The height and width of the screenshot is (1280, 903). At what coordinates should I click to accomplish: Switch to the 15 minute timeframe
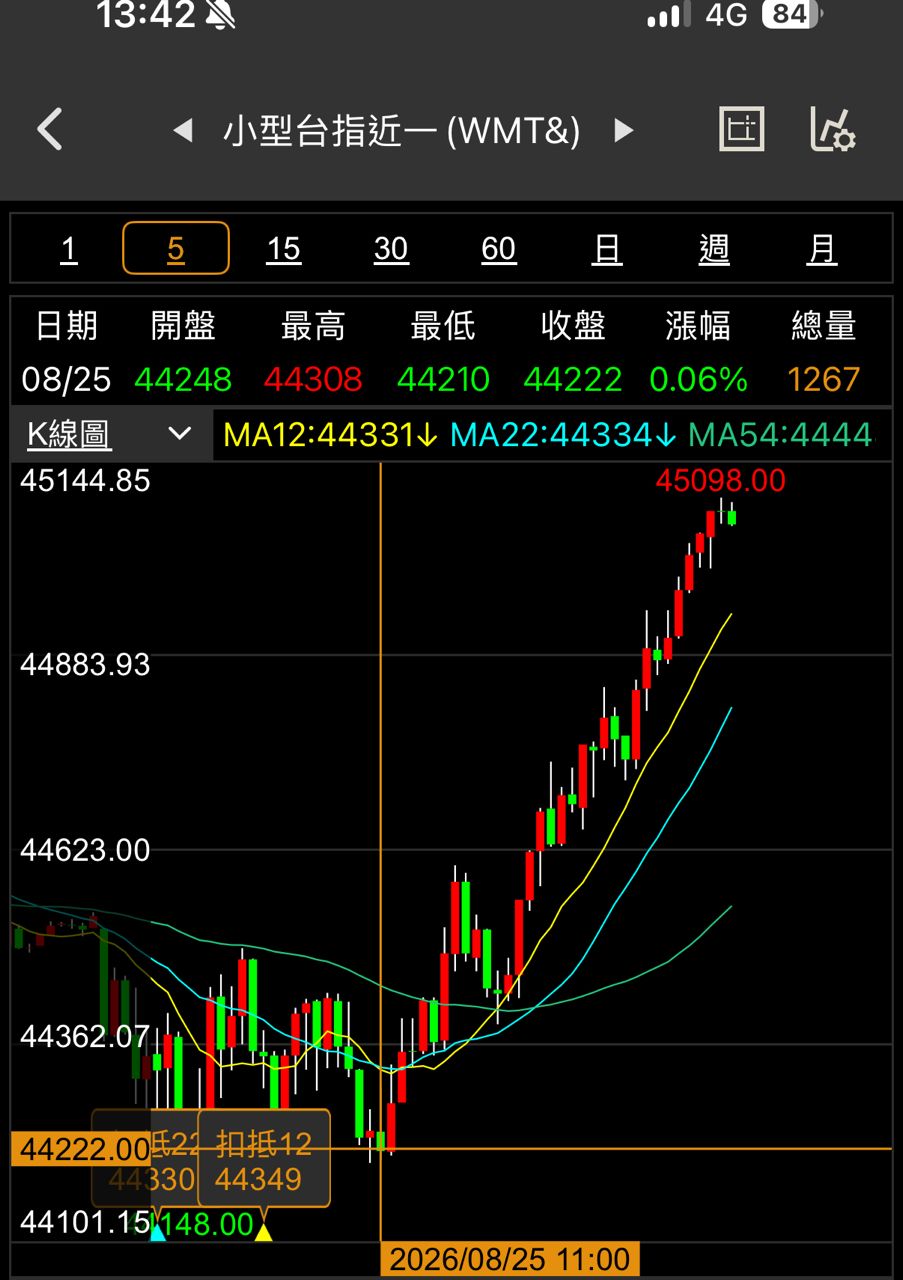pyautogui.click(x=284, y=249)
